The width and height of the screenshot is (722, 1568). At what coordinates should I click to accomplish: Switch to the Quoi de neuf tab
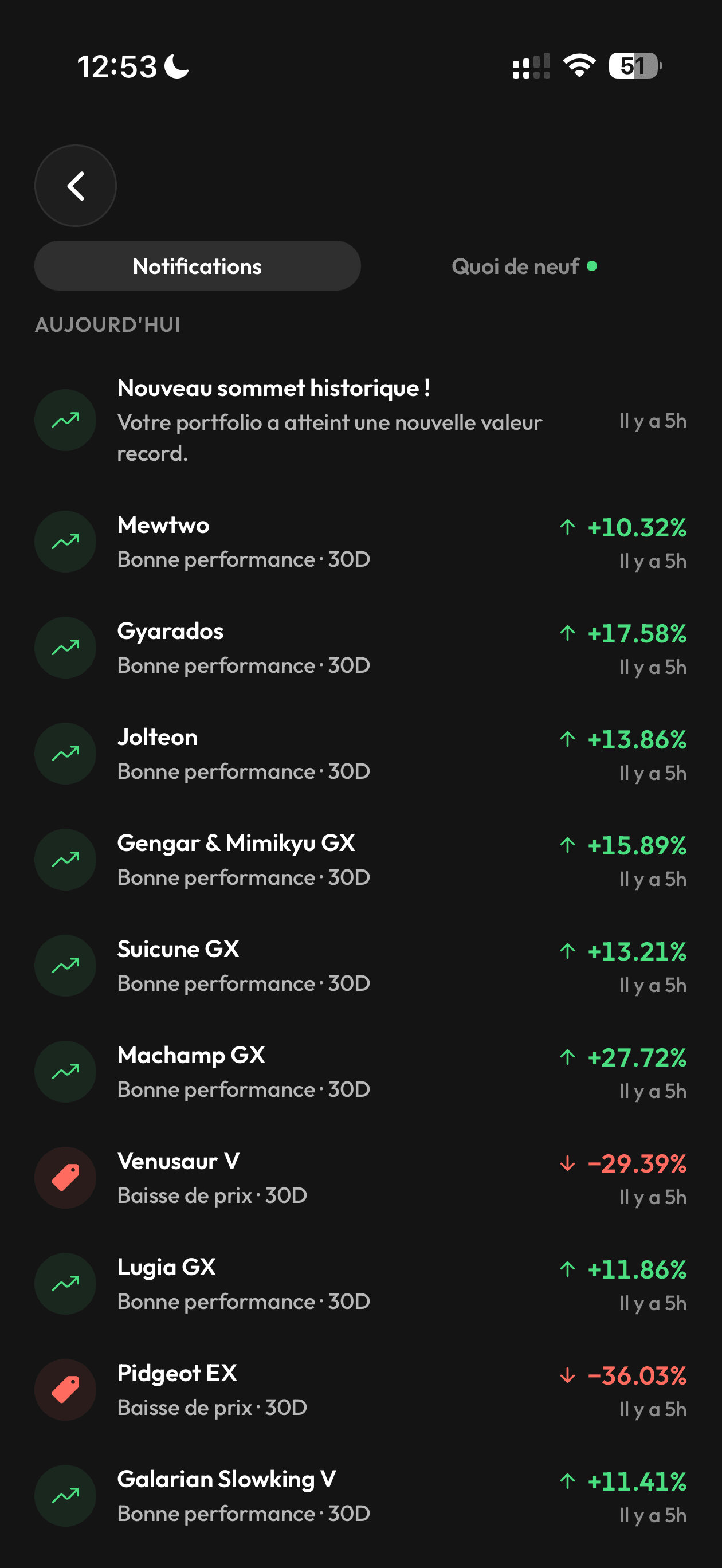click(x=524, y=266)
